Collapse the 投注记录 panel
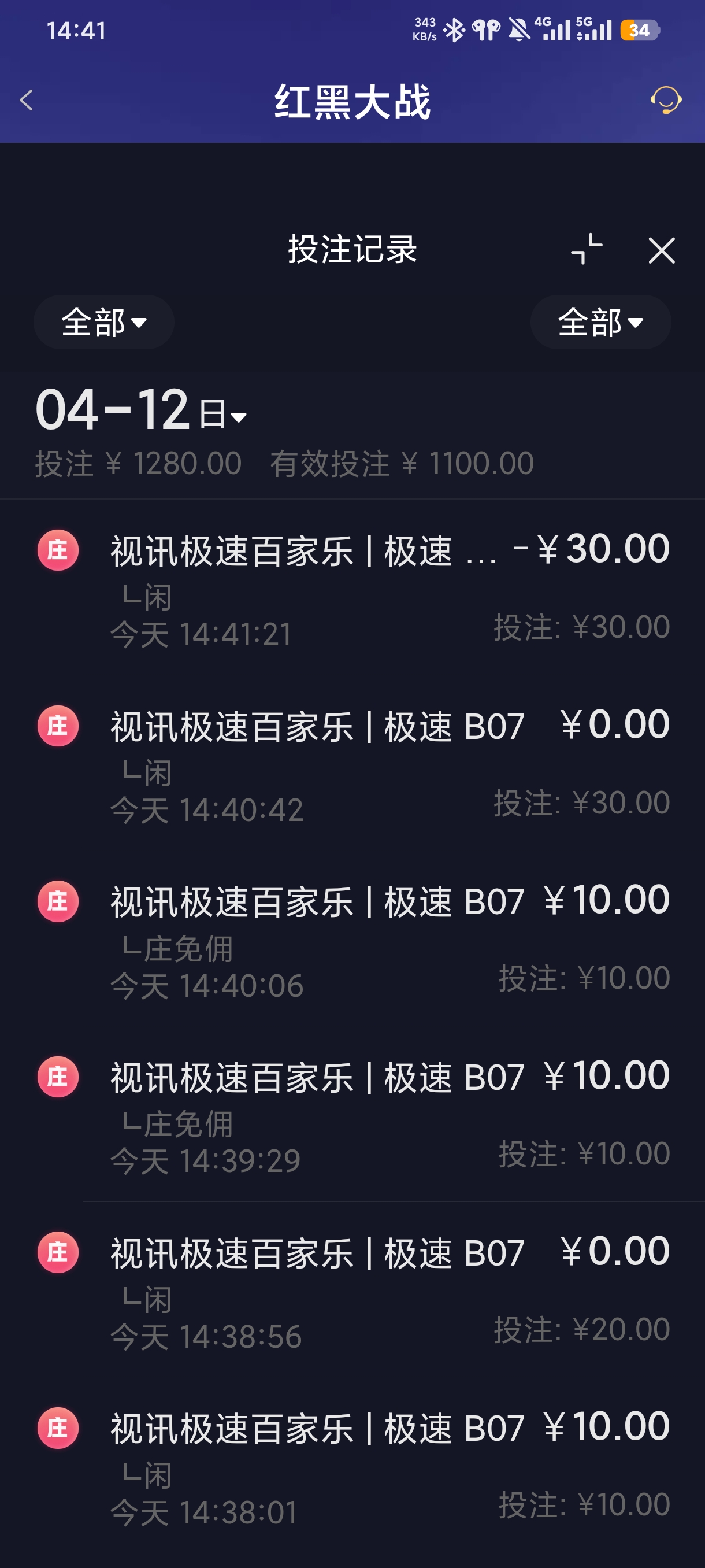 point(587,250)
